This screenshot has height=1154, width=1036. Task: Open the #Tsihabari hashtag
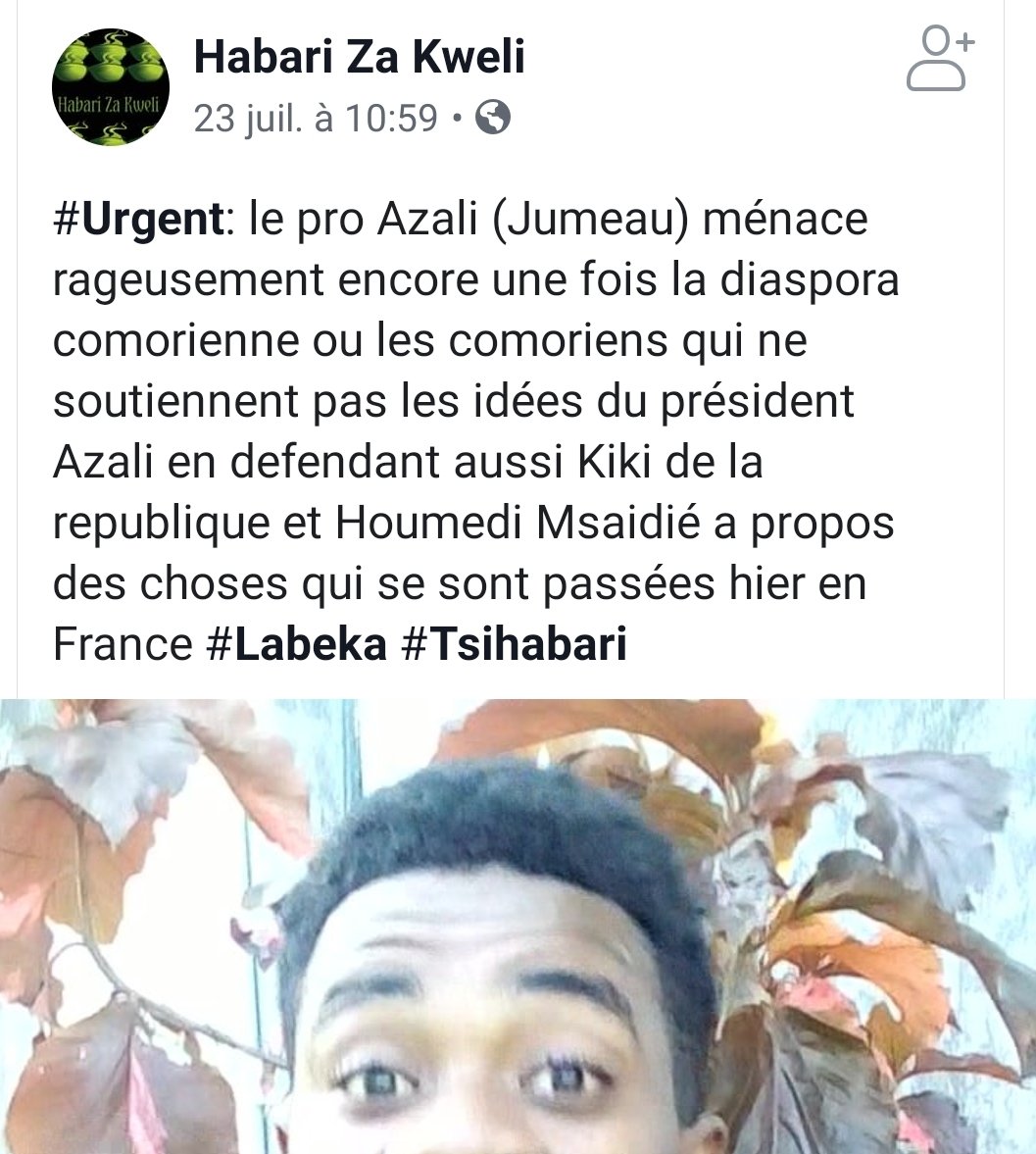[515, 644]
